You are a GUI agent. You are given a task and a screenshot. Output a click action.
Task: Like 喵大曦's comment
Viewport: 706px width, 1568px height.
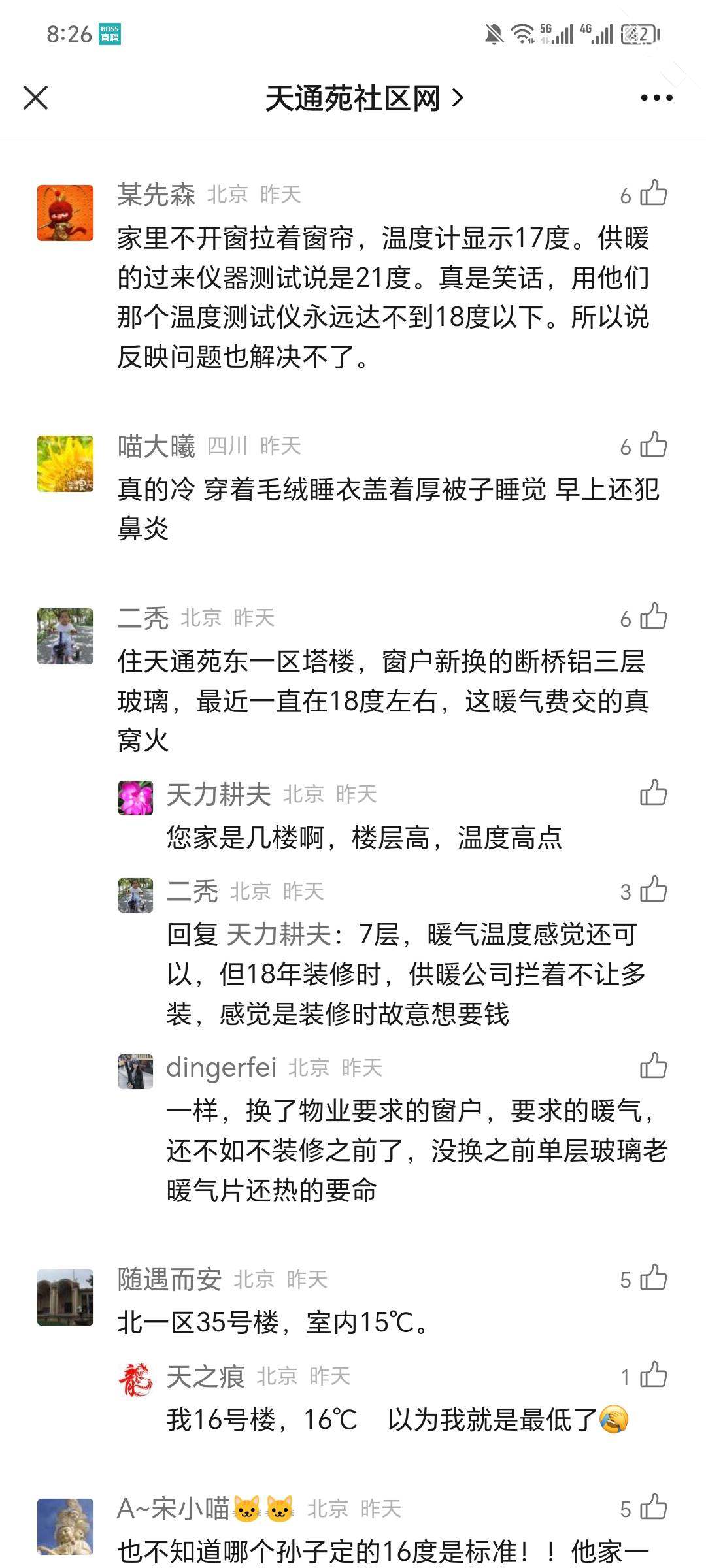point(653,444)
